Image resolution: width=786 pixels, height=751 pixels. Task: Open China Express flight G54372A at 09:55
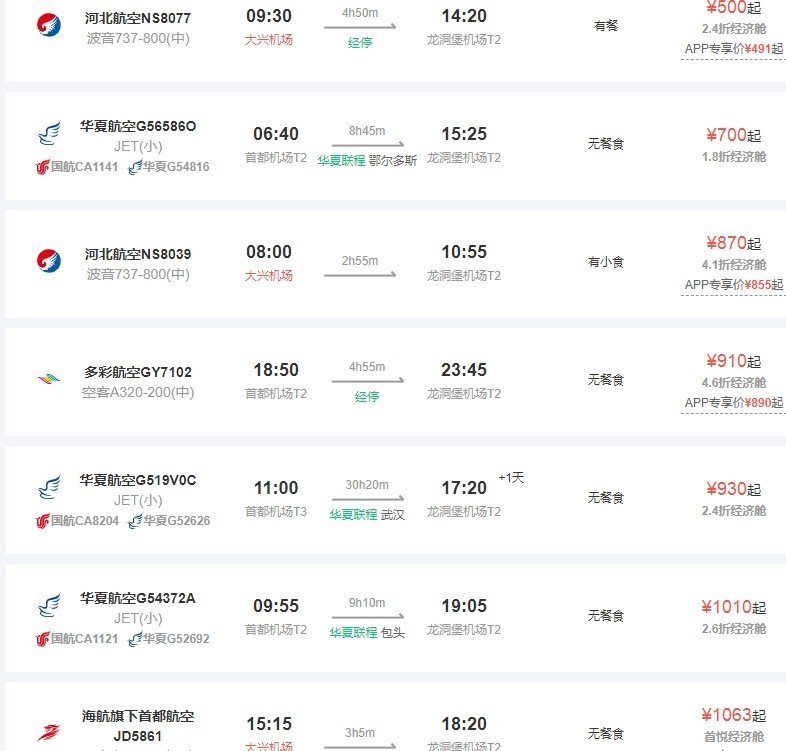[x=138, y=598]
